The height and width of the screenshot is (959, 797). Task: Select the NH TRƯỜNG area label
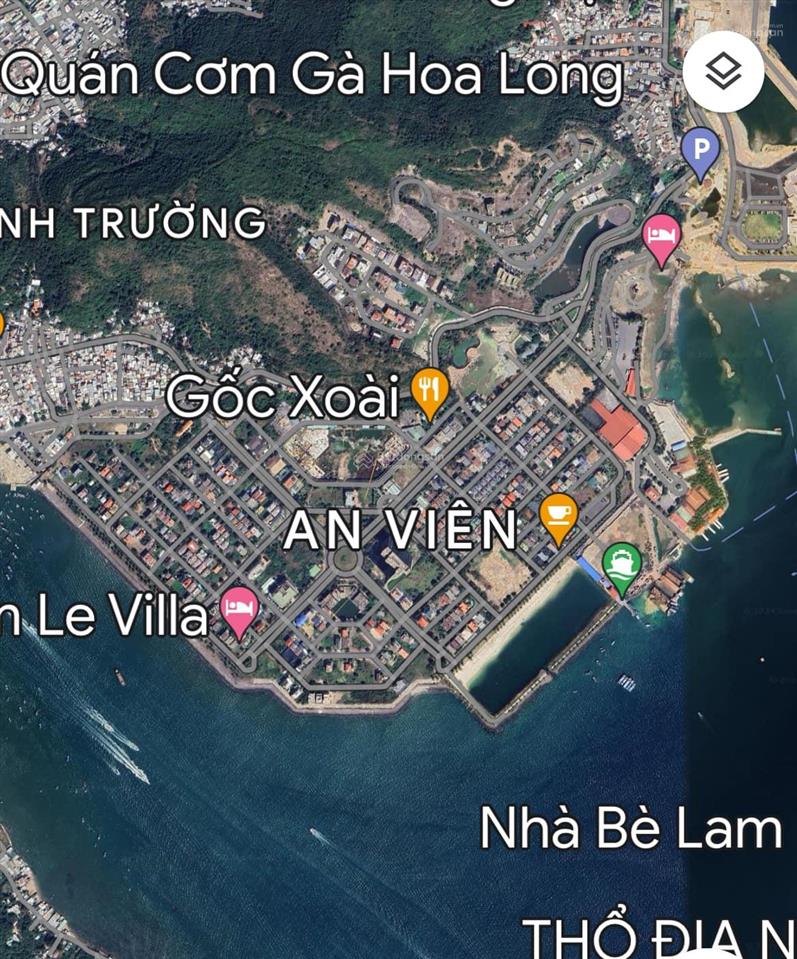coord(131,224)
